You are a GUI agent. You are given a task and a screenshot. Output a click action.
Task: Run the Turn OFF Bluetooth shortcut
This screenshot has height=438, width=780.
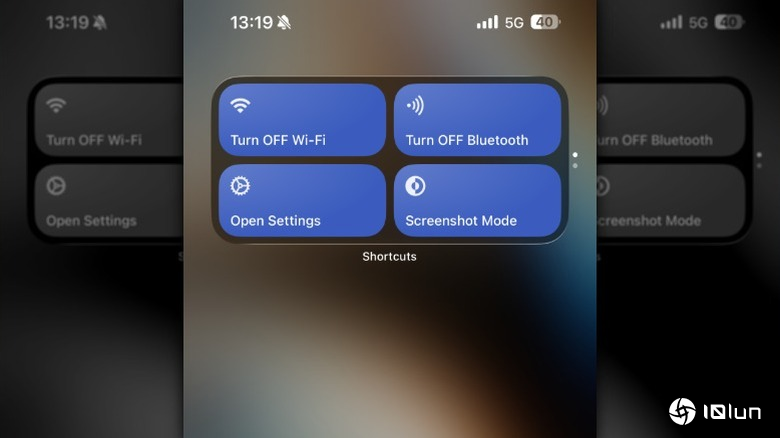click(x=477, y=120)
